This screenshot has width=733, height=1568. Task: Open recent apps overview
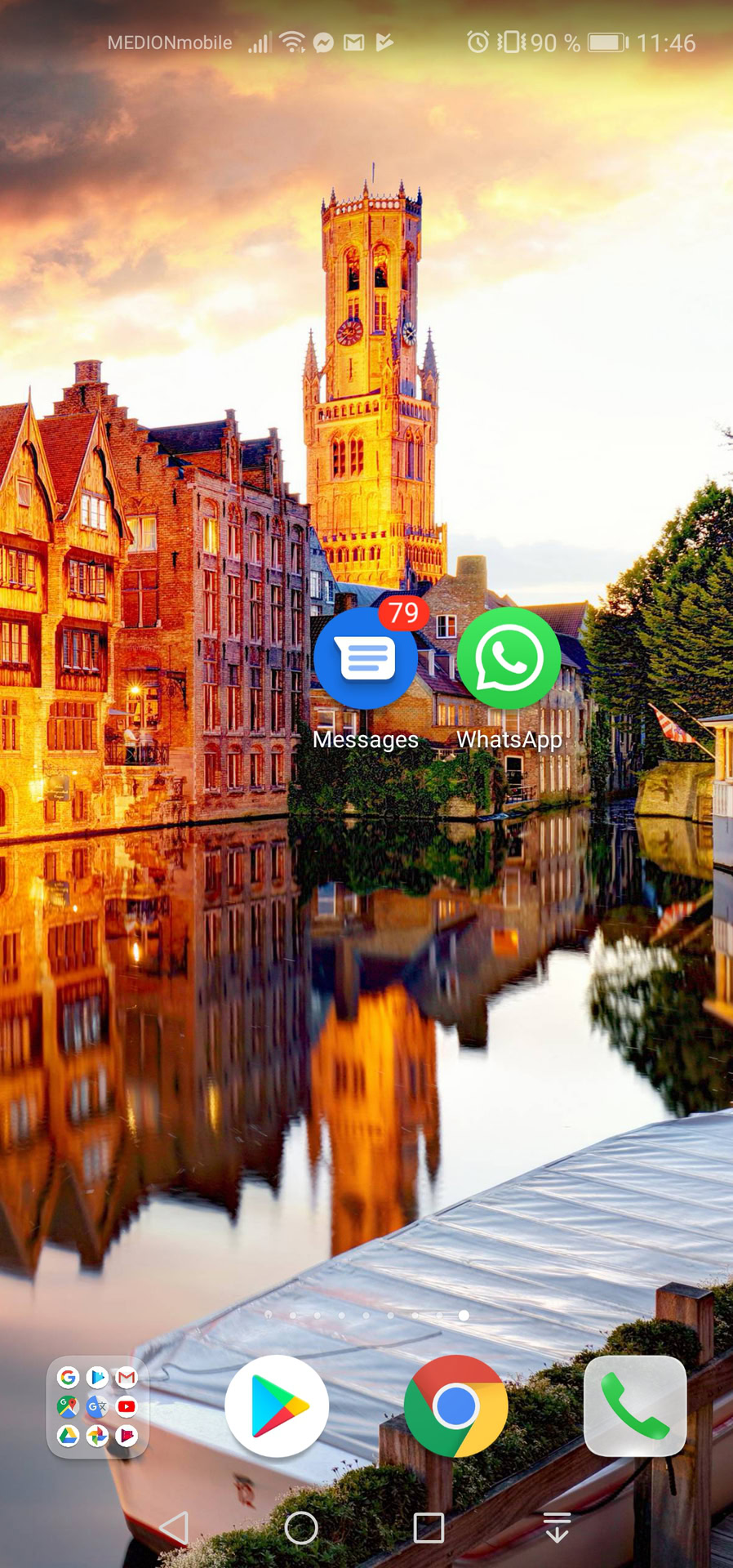[429, 1527]
